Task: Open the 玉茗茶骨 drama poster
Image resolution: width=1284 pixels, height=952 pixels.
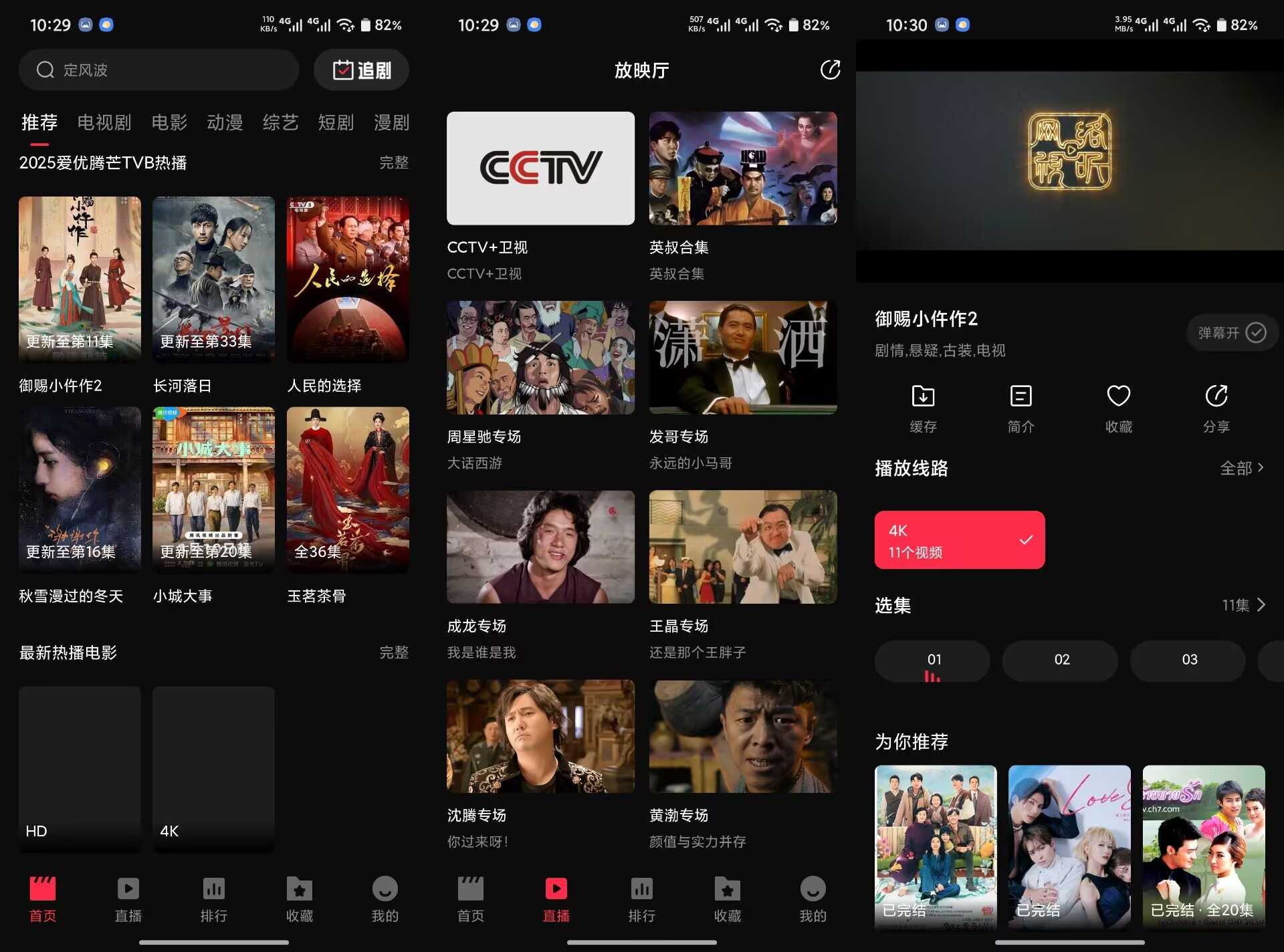Action: (x=348, y=489)
